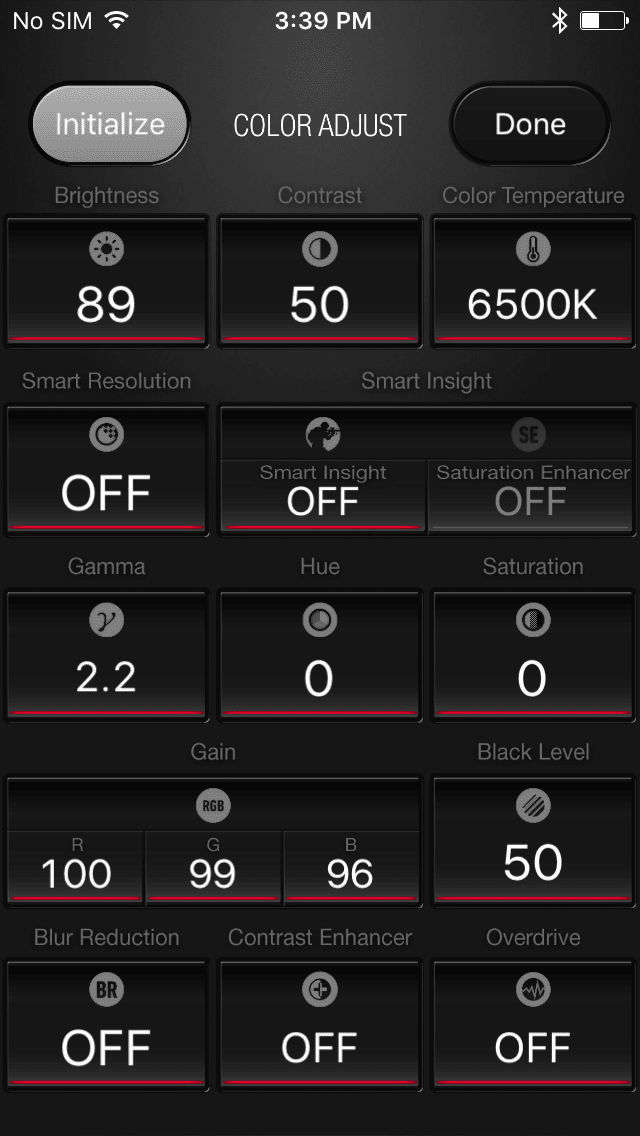Open the Black Level tile
This screenshot has height=1136, width=640.
coord(533,840)
